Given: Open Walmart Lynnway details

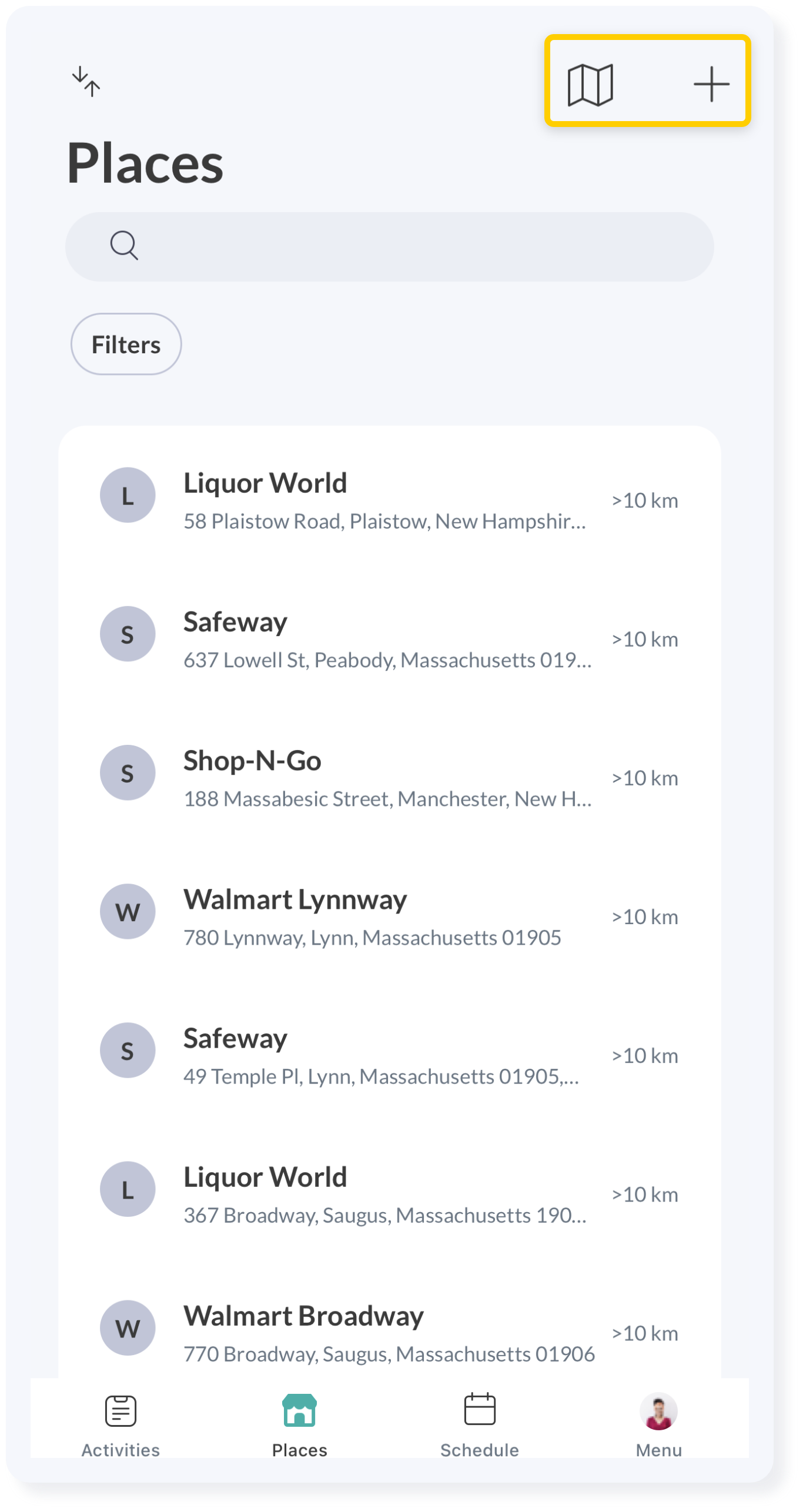Looking at the screenshot, I should coord(390,916).
